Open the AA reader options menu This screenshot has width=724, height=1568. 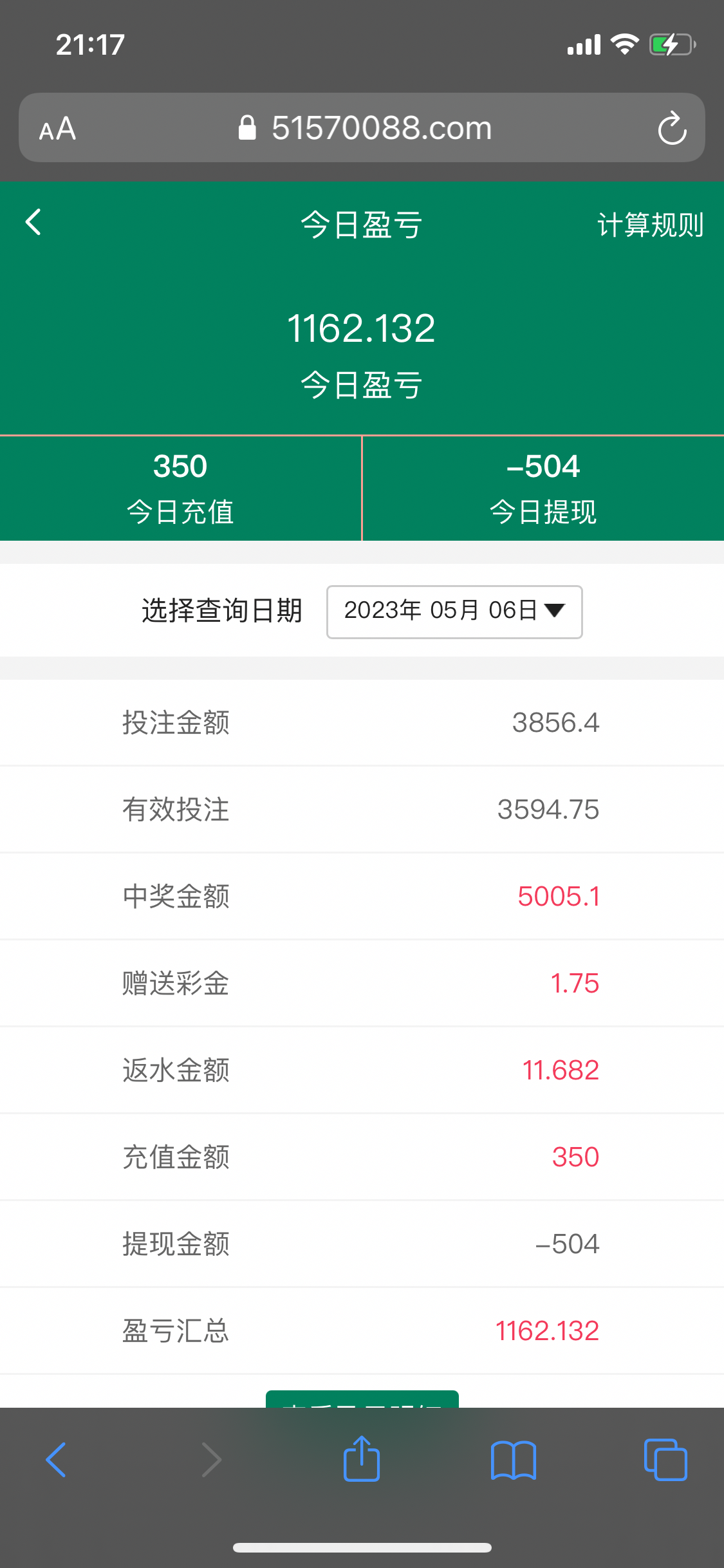click(57, 129)
